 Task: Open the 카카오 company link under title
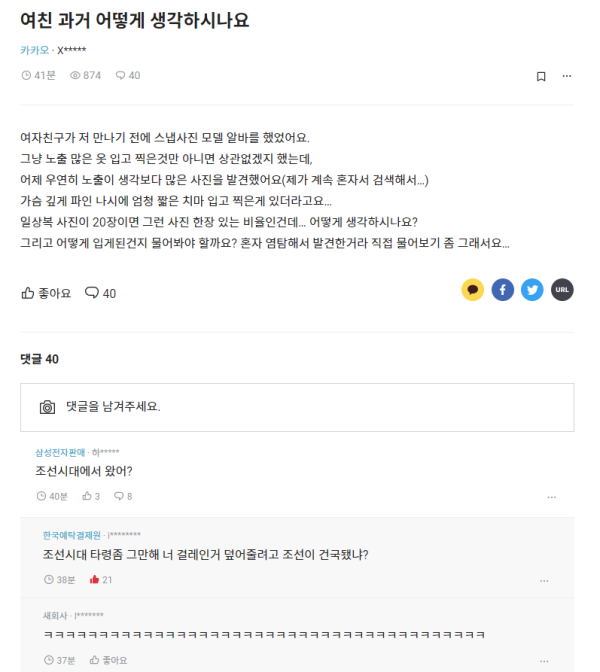(33, 50)
